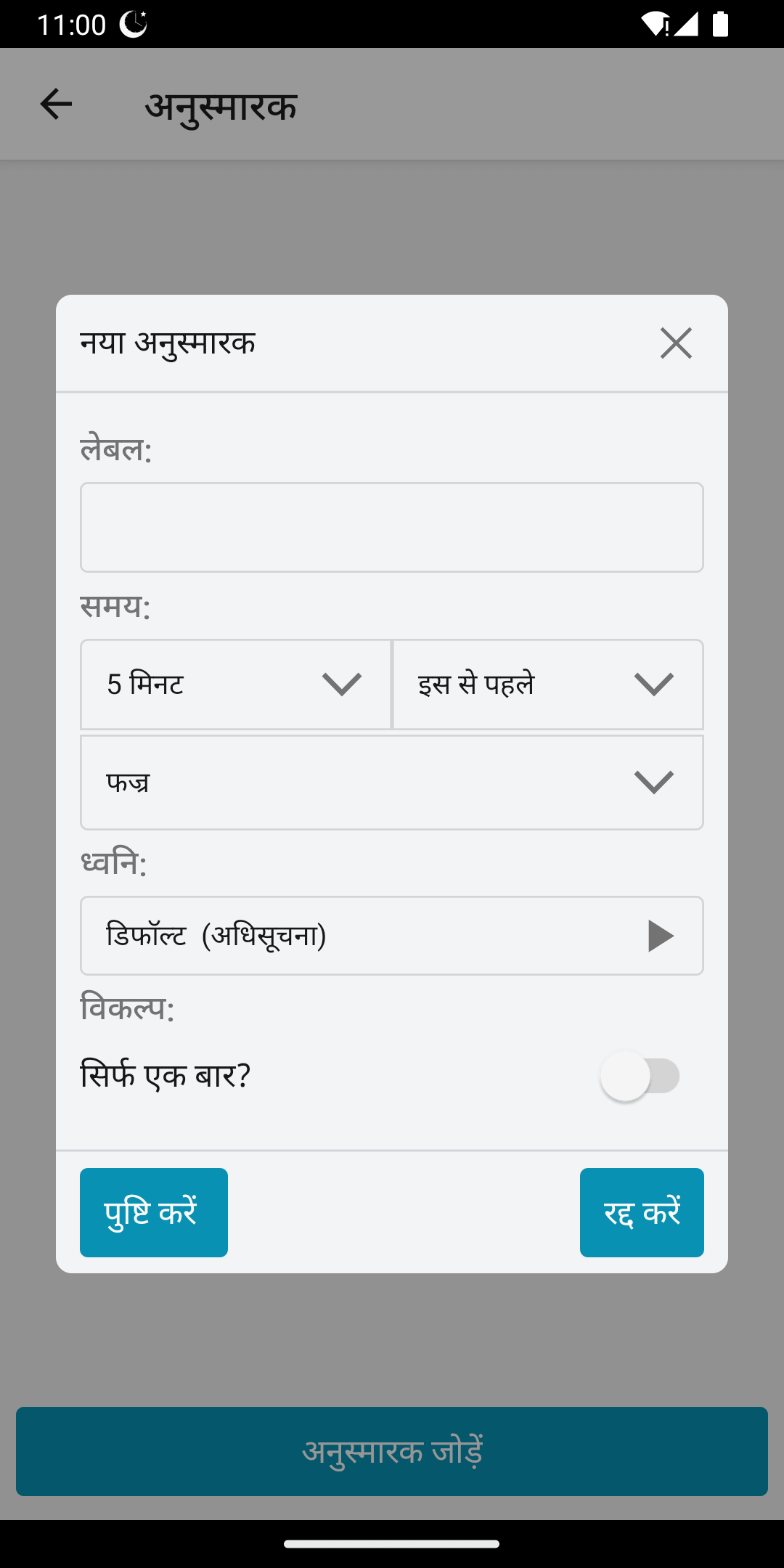Tap रद्द करें to cancel
This screenshot has height=1568, width=784.
pyautogui.click(x=642, y=1212)
